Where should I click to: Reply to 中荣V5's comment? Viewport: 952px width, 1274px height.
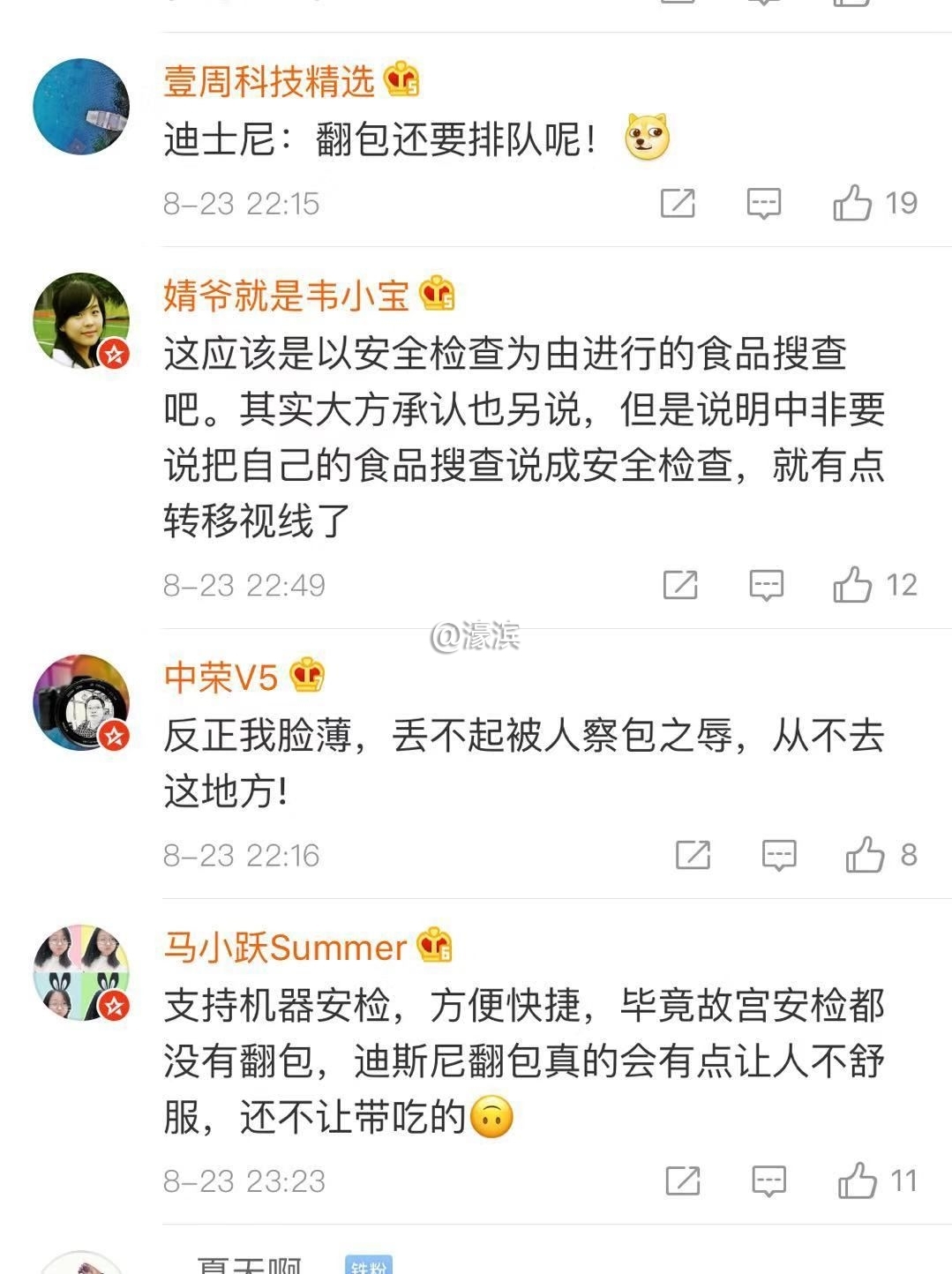[x=779, y=854]
